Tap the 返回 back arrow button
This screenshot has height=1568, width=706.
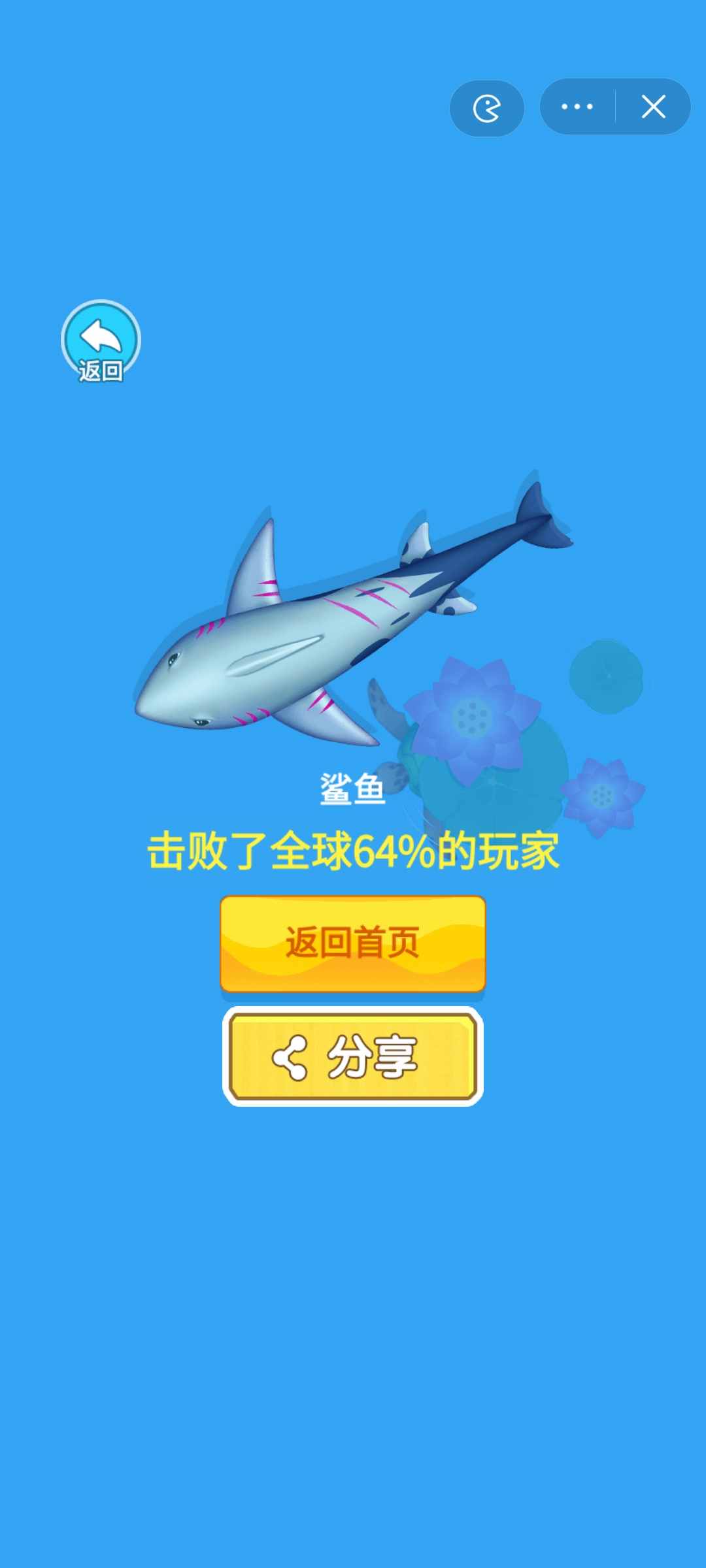[101, 341]
